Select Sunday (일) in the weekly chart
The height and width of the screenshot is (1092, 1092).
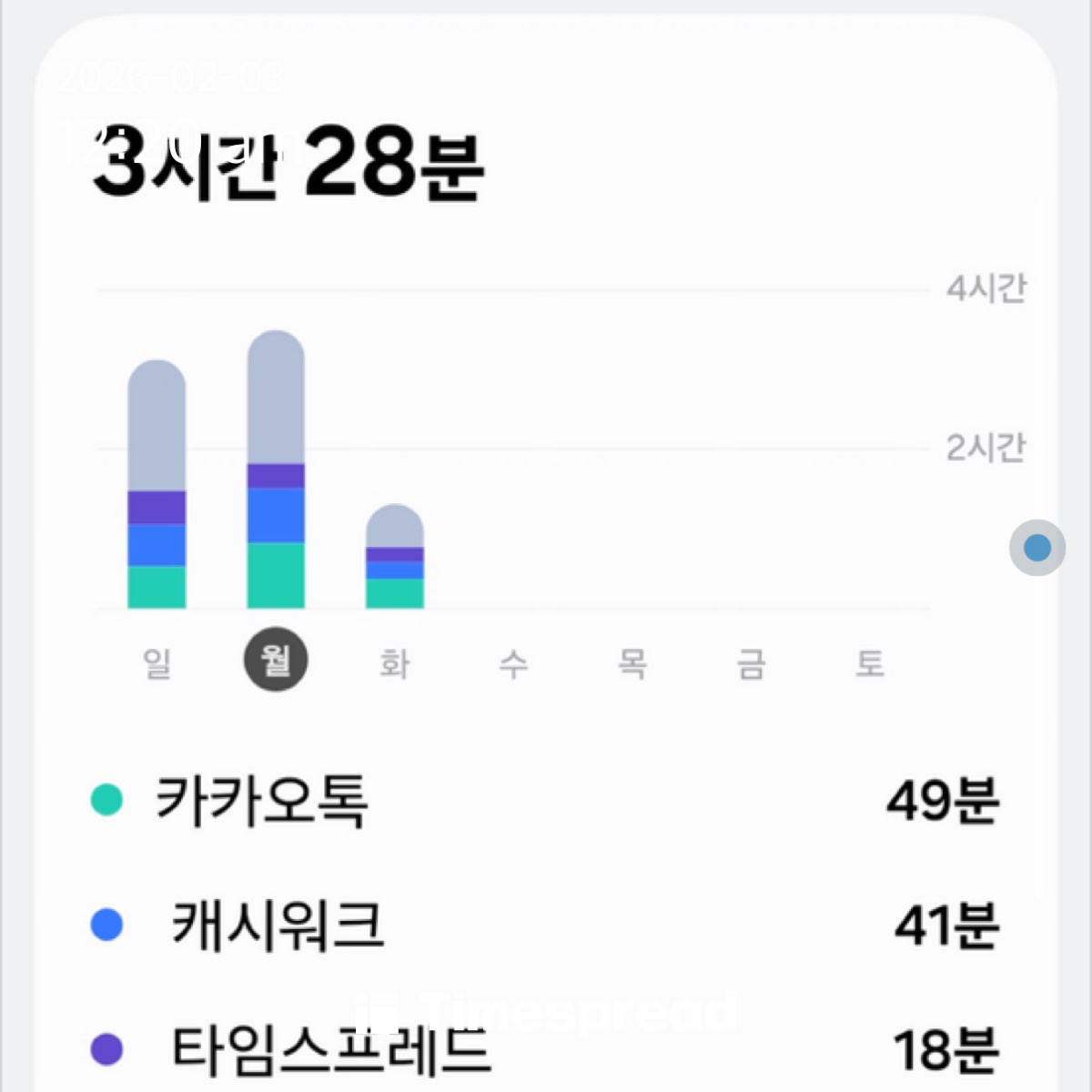[x=157, y=662]
